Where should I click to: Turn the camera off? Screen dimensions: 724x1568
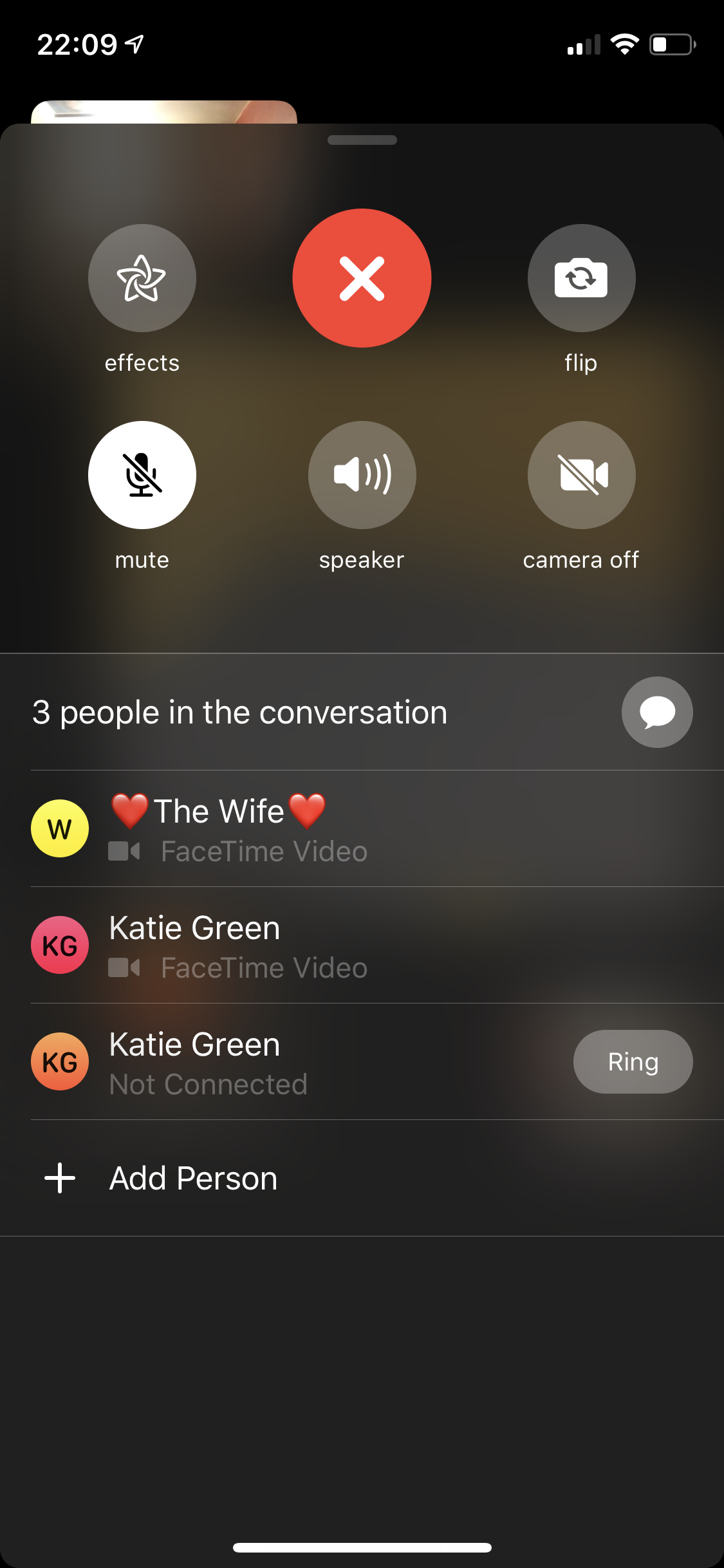coord(581,475)
